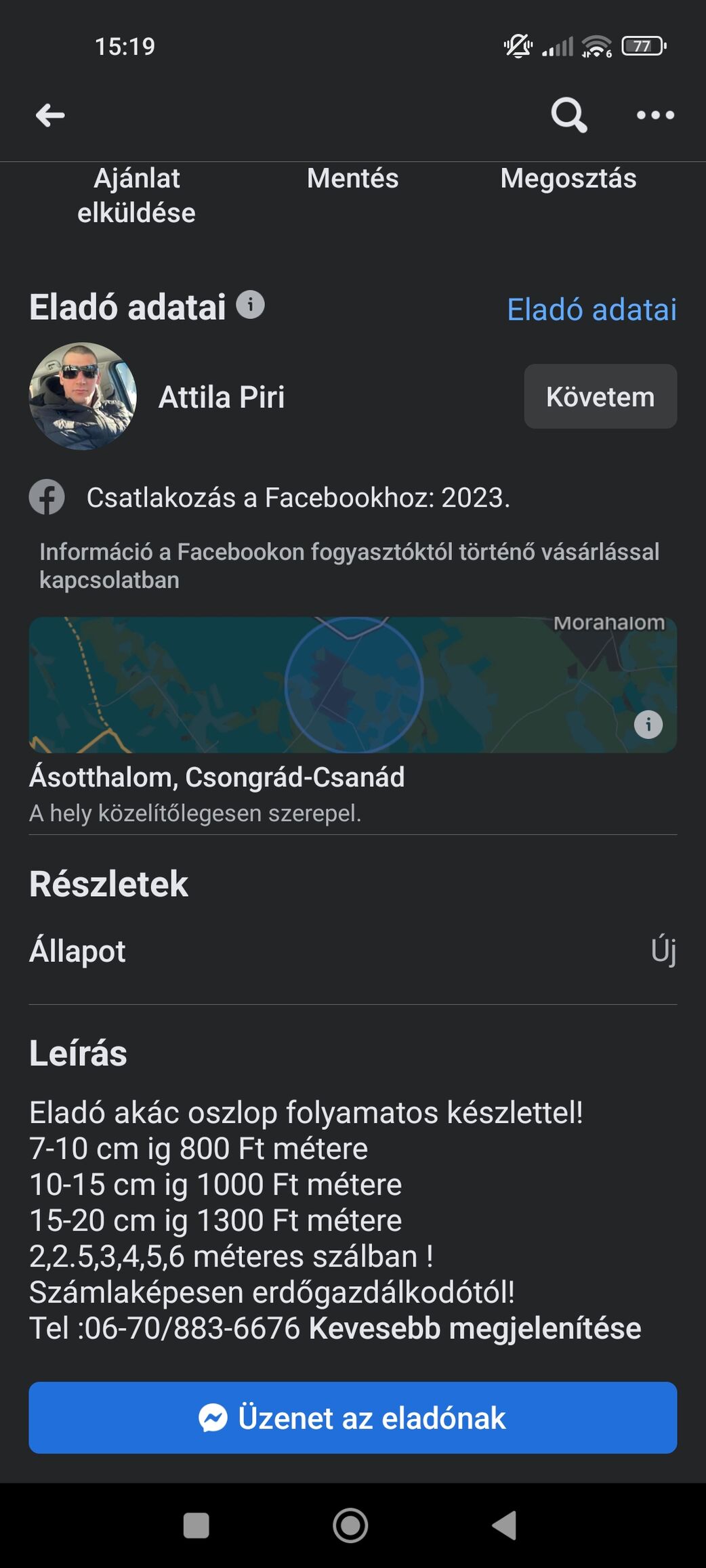The height and width of the screenshot is (1568, 706).
Task: Open the search magnifier icon
Action: point(568,114)
